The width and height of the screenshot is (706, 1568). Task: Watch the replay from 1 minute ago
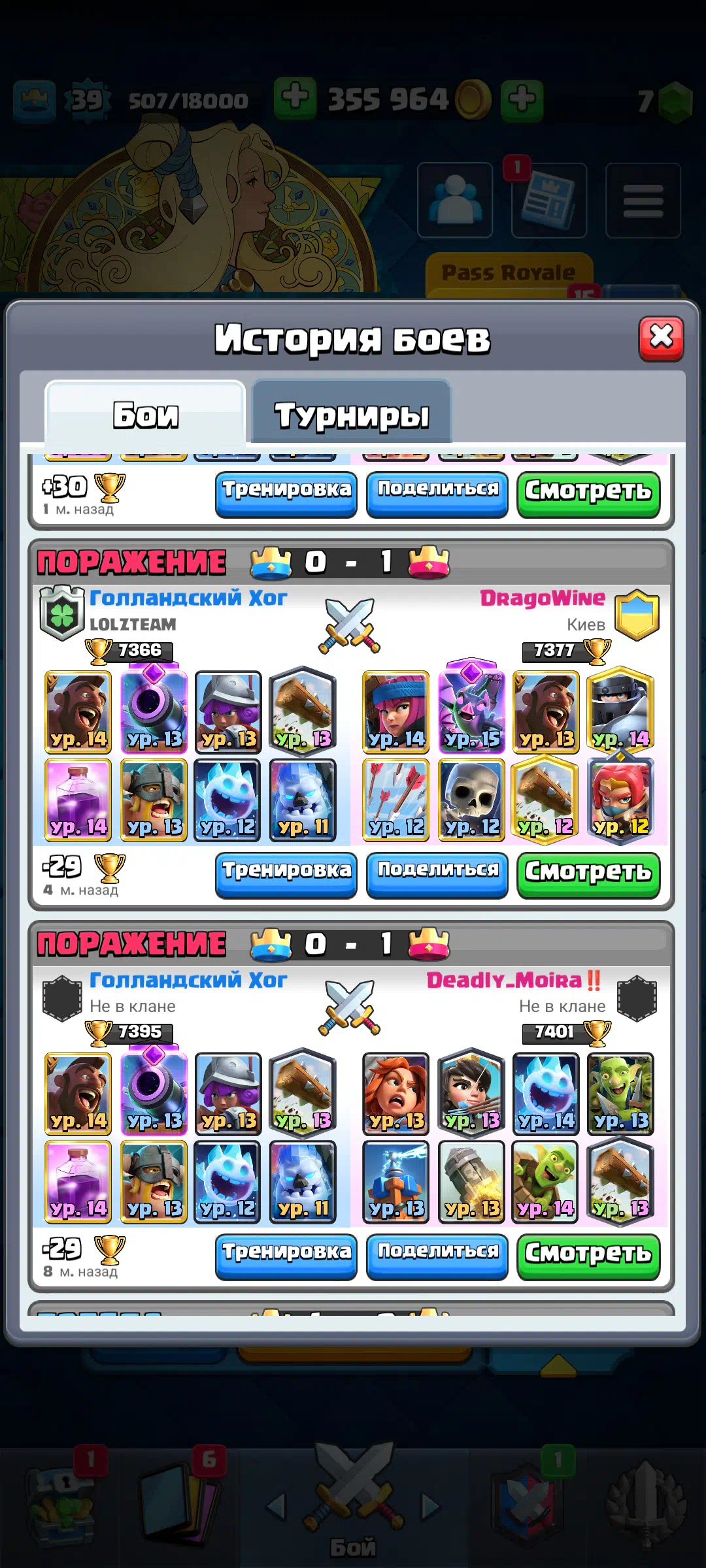tap(588, 494)
